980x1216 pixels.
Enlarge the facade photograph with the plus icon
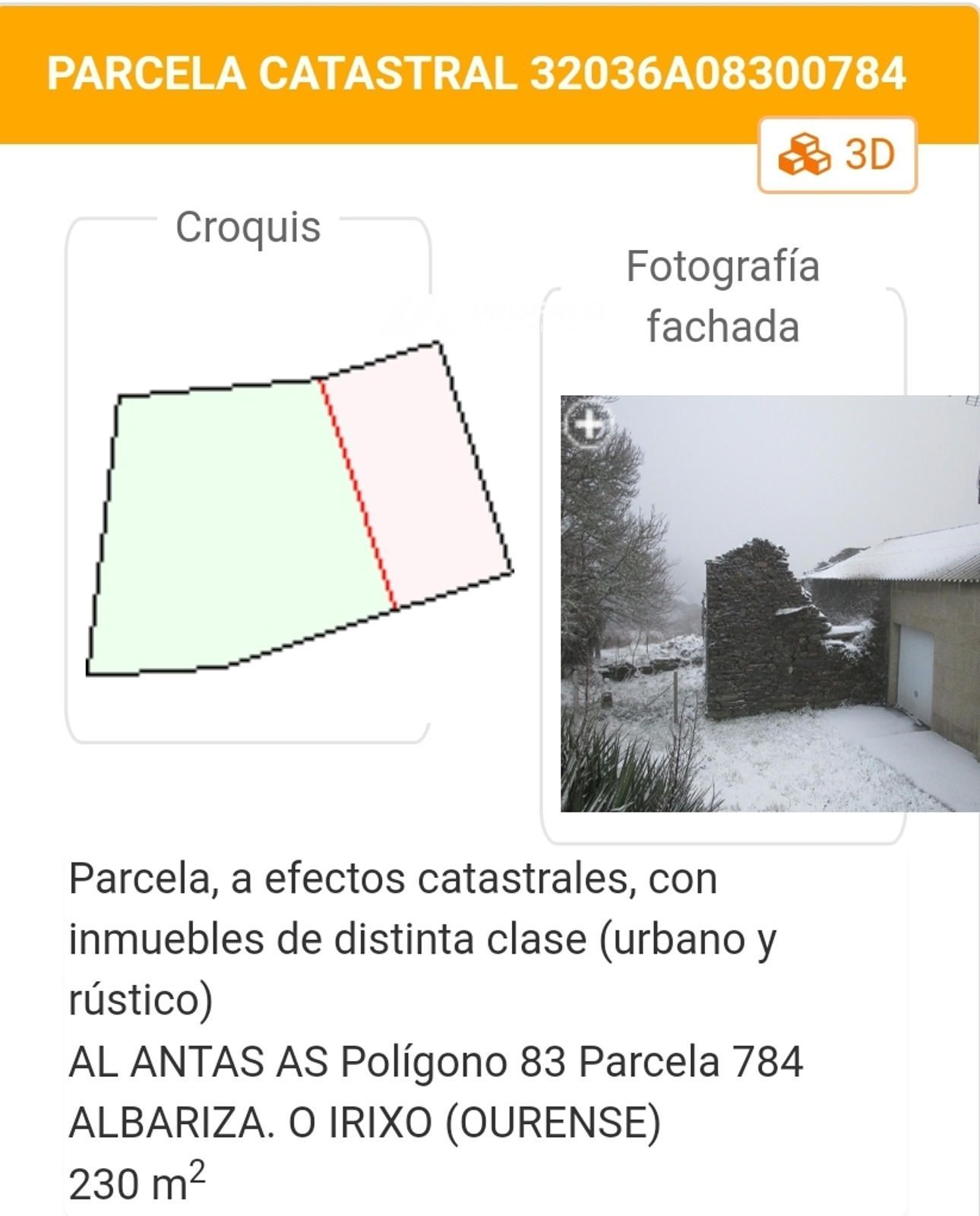pyautogui.click(x=590, y=423)
